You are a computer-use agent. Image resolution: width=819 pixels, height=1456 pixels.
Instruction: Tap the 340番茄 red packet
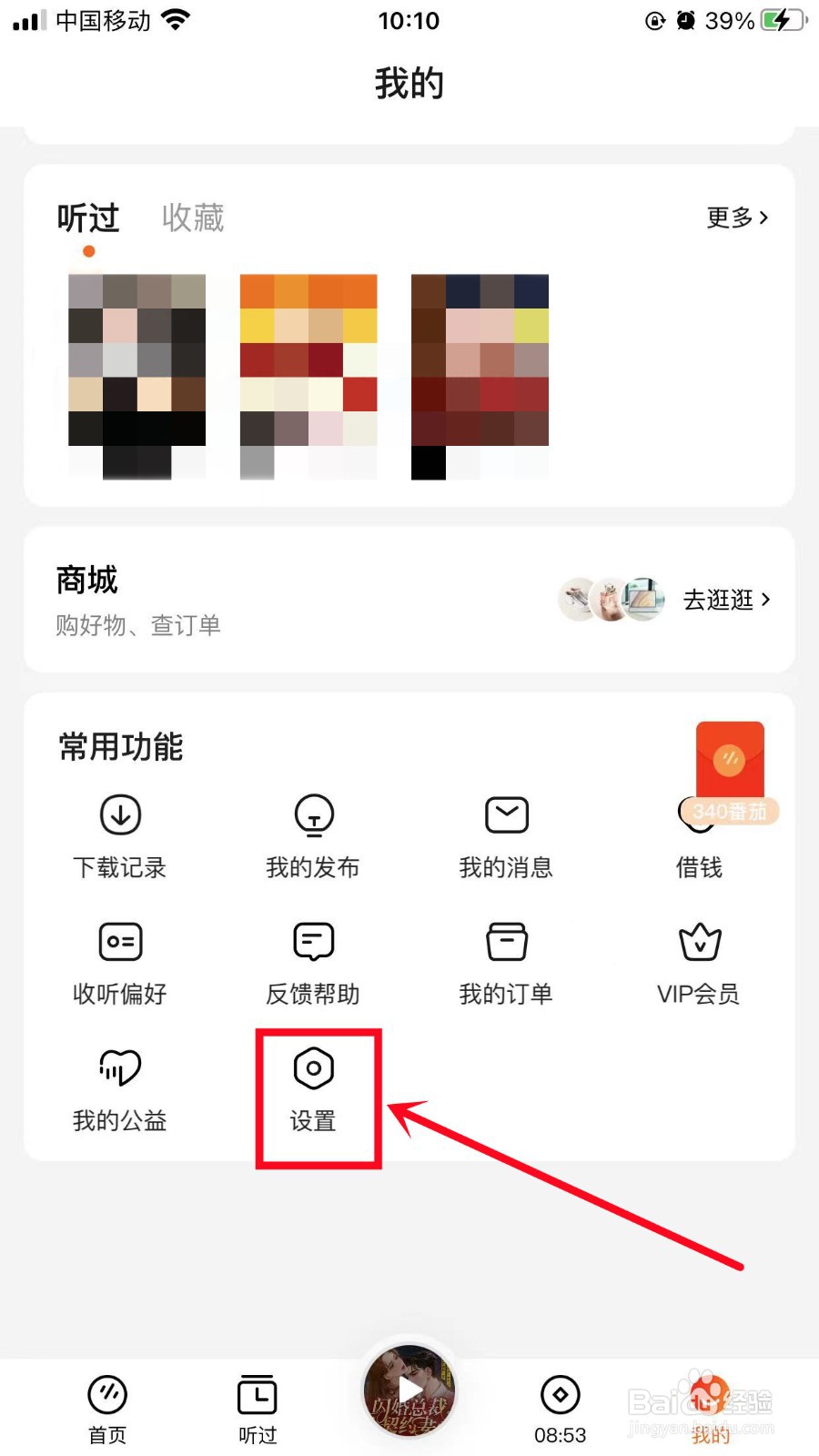pos(729,764)
